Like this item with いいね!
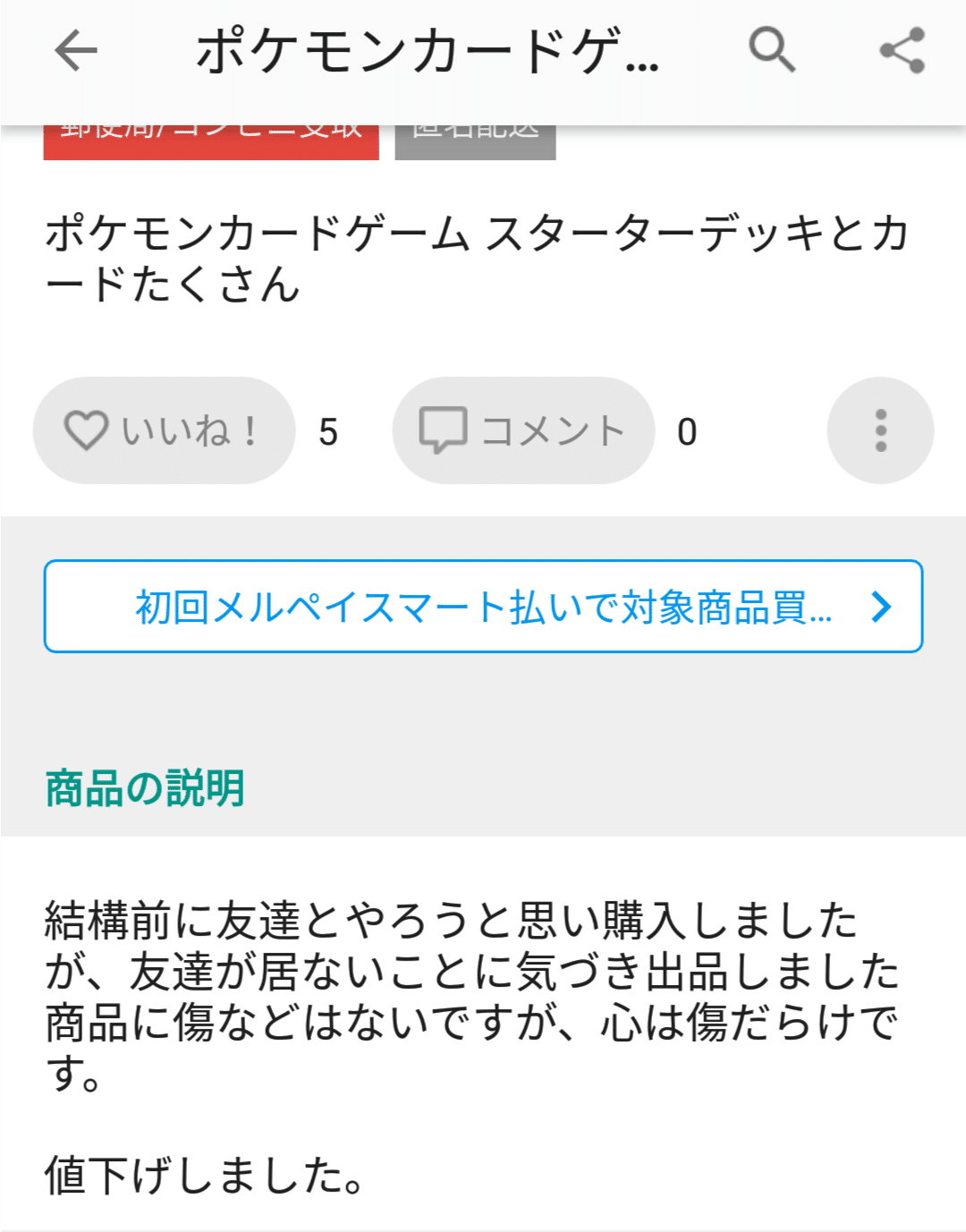 tap(164, 430)
